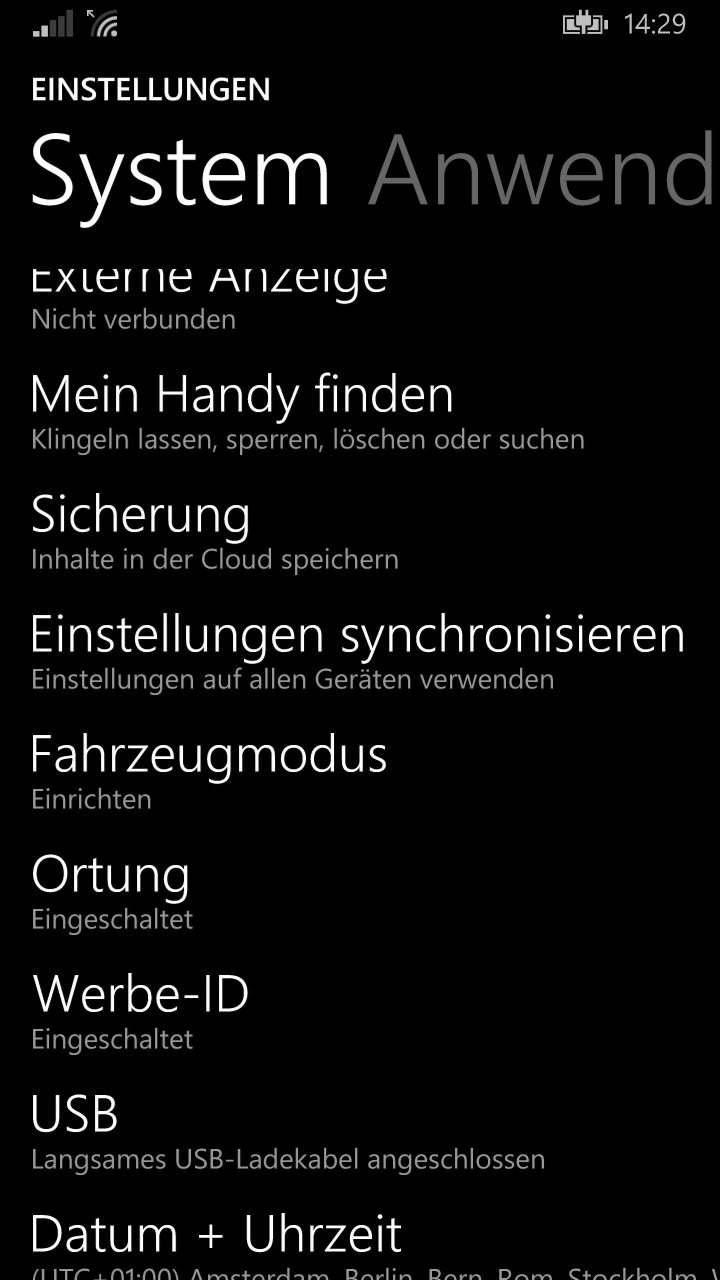Open Werbe-ID settings
This screenshot has height=1280, width=720.
pos(360,1012)
